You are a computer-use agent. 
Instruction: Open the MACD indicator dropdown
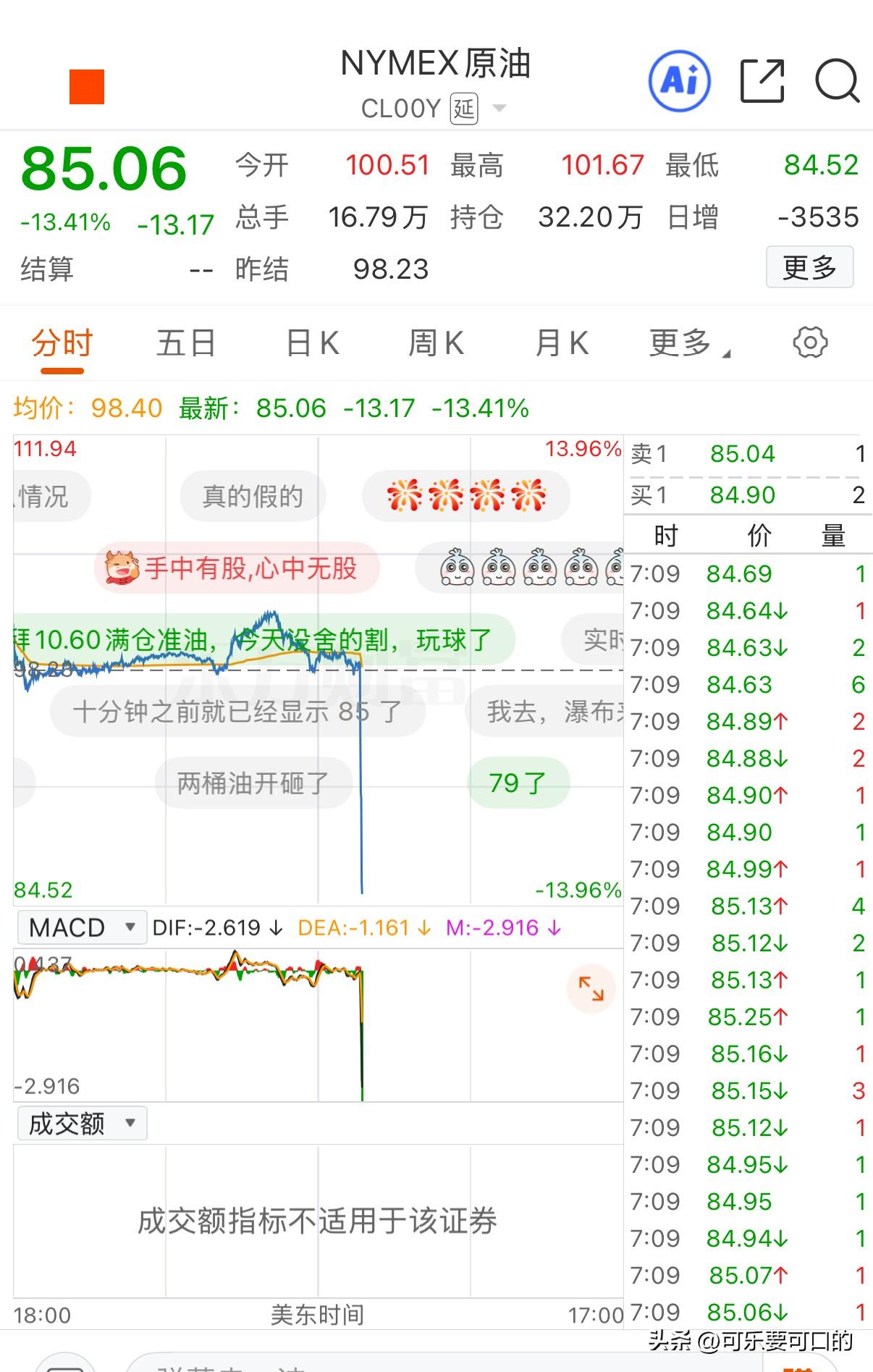pyautogui.click(x=81, y=926)
